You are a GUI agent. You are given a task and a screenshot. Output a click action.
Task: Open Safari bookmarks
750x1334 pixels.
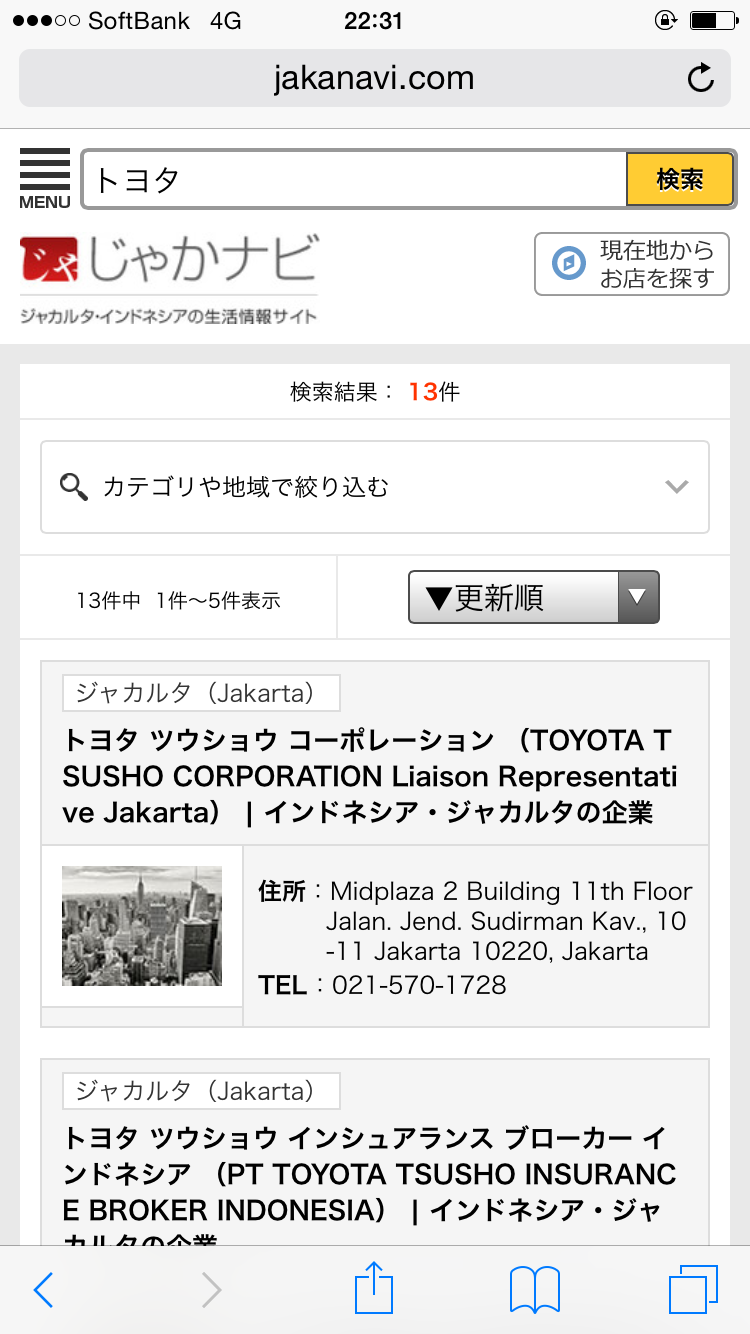coord(534,1290)
